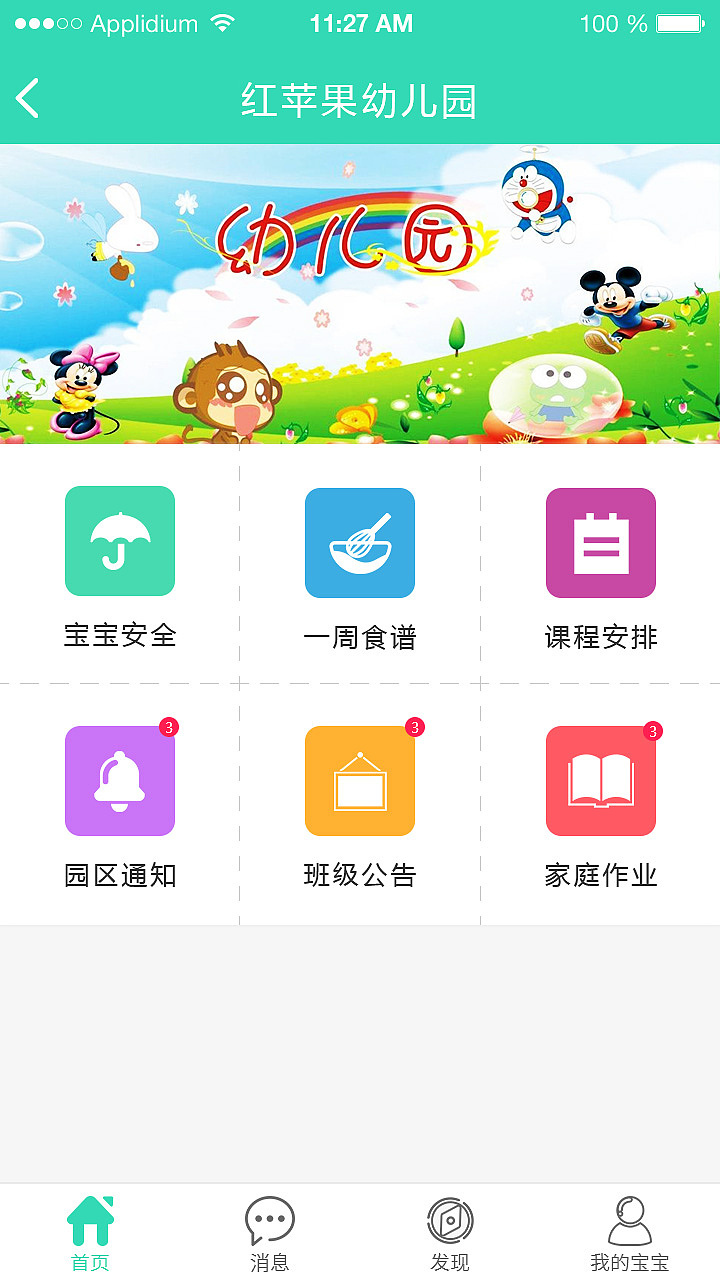Screen dimensions: 720x1280
Task: Select the 一周食谱 weekly menu icon
Action: click(360, 541)
